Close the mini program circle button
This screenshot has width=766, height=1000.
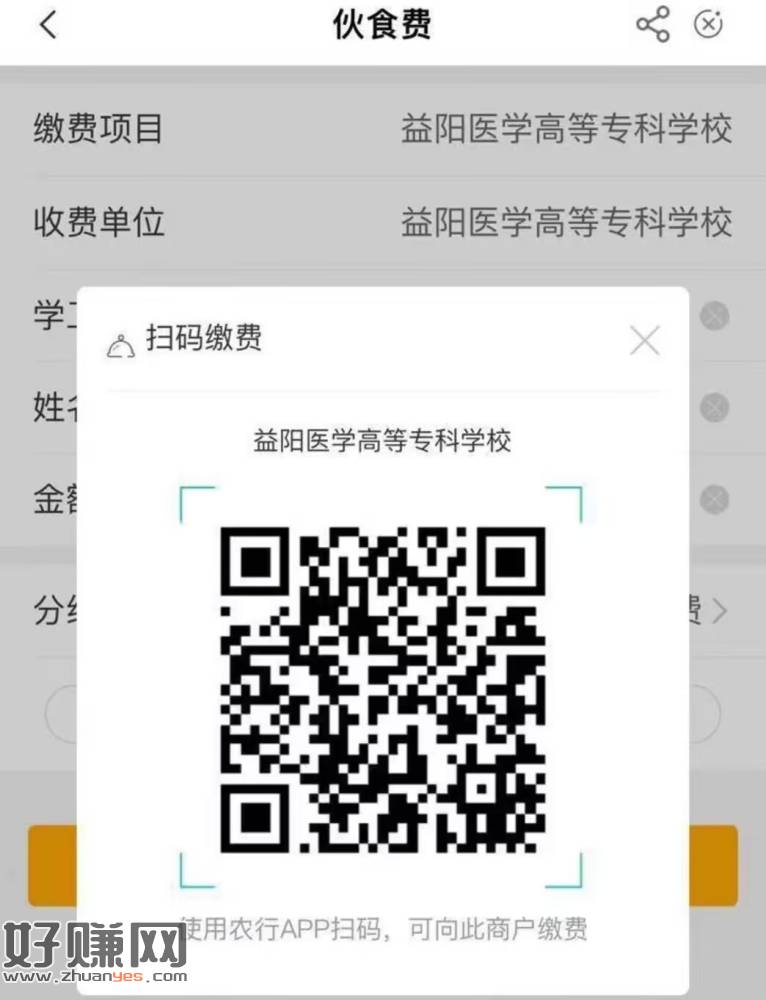(x=708, y=25)
